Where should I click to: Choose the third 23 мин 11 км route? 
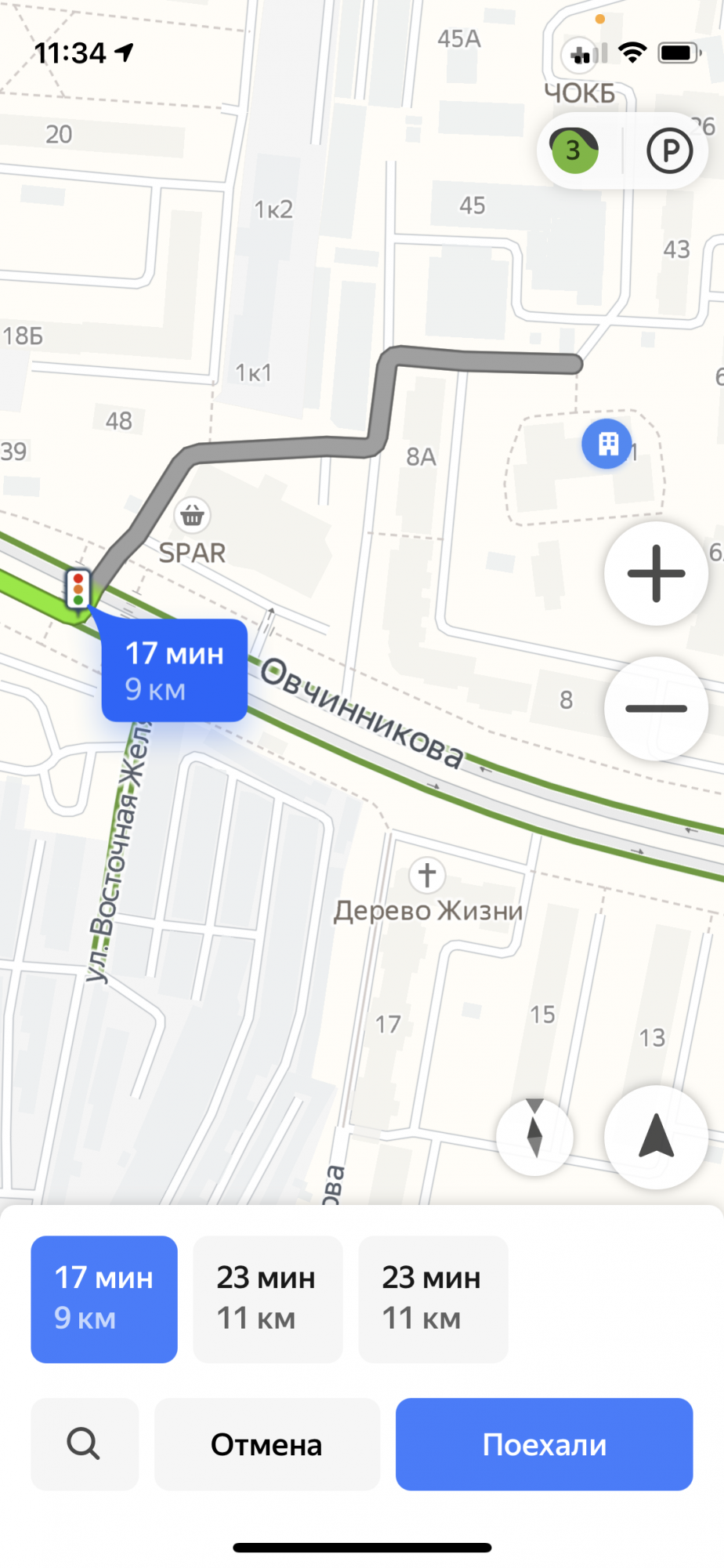tap(433, 1299)
